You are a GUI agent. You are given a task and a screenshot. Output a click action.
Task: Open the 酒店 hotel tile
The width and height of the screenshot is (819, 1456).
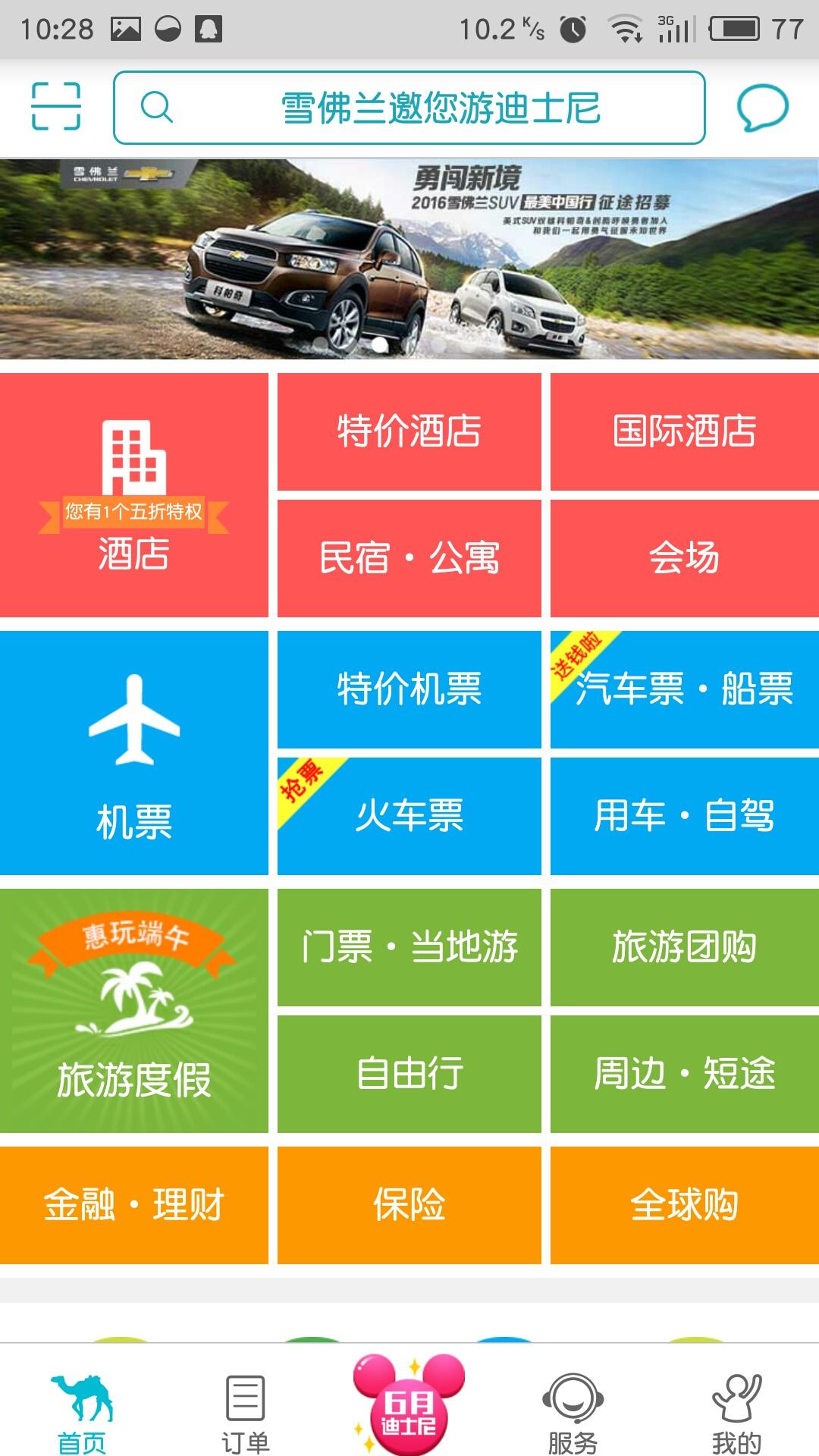pos(133,494)
